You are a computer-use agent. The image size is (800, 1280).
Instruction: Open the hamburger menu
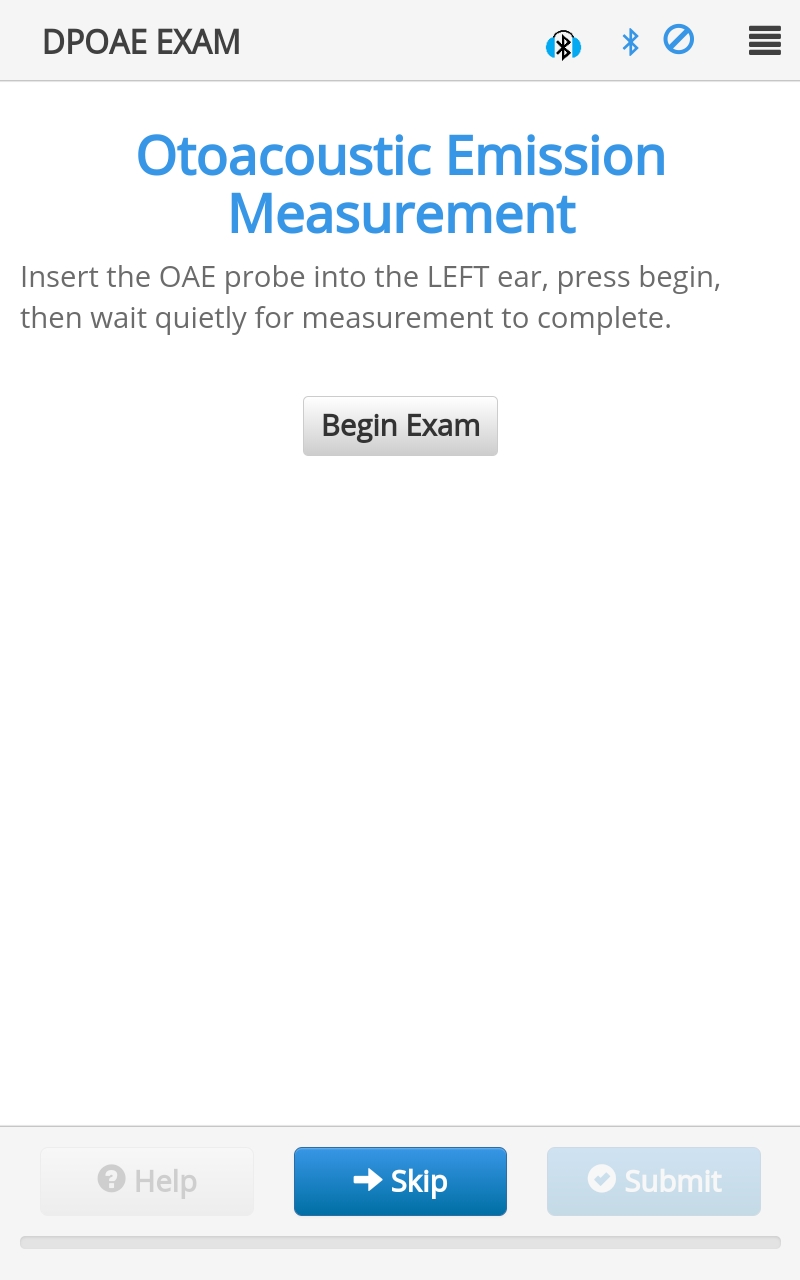click(764, 41)
